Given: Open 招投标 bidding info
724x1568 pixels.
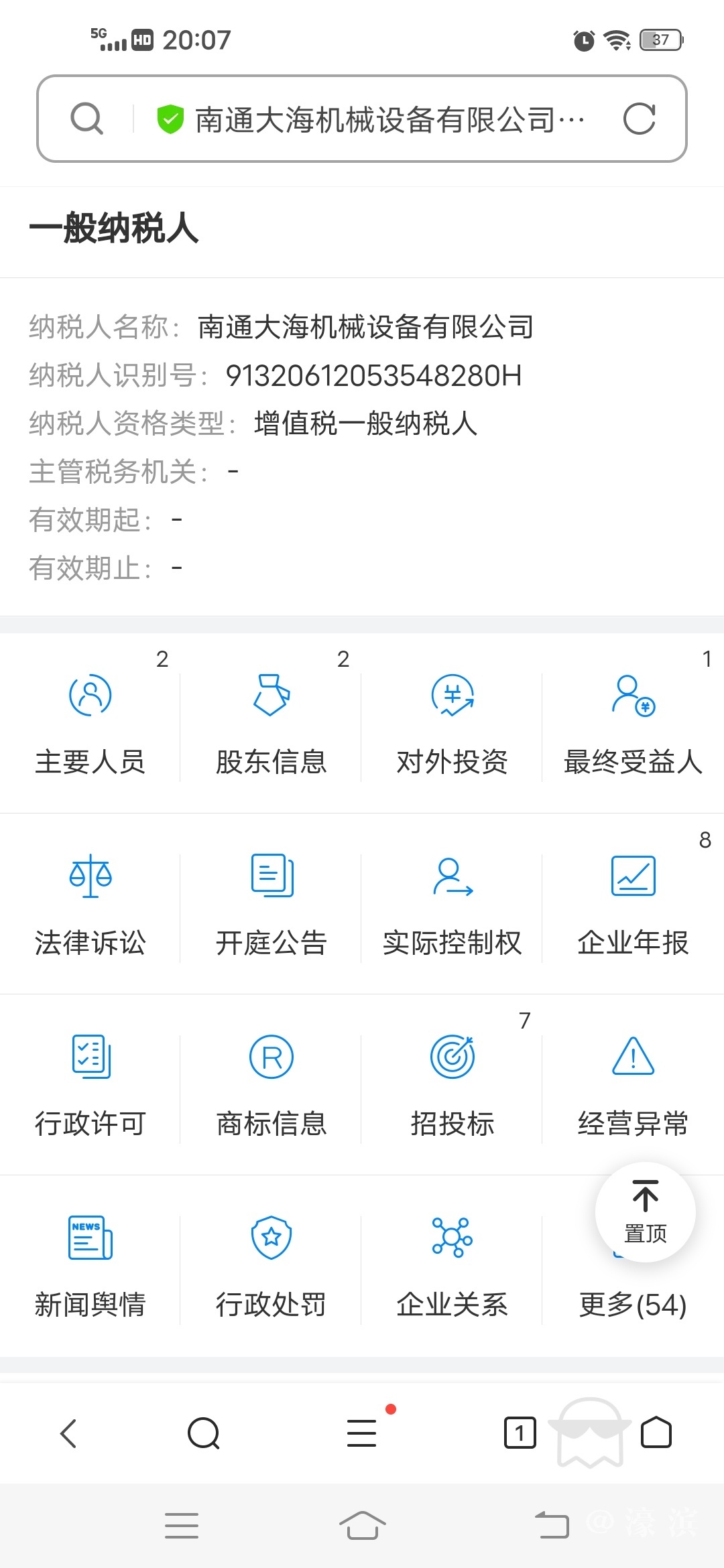Looking at the screenshot, I should 452,1087.
